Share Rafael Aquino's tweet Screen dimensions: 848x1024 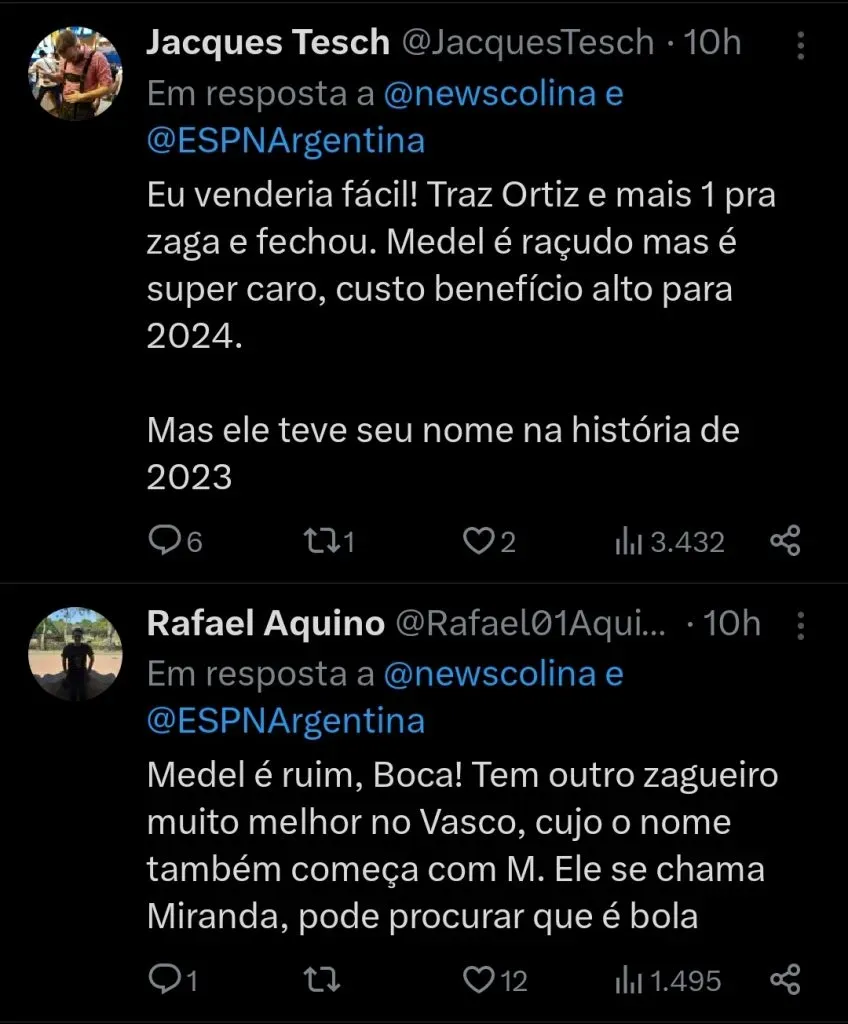(785, 979)
